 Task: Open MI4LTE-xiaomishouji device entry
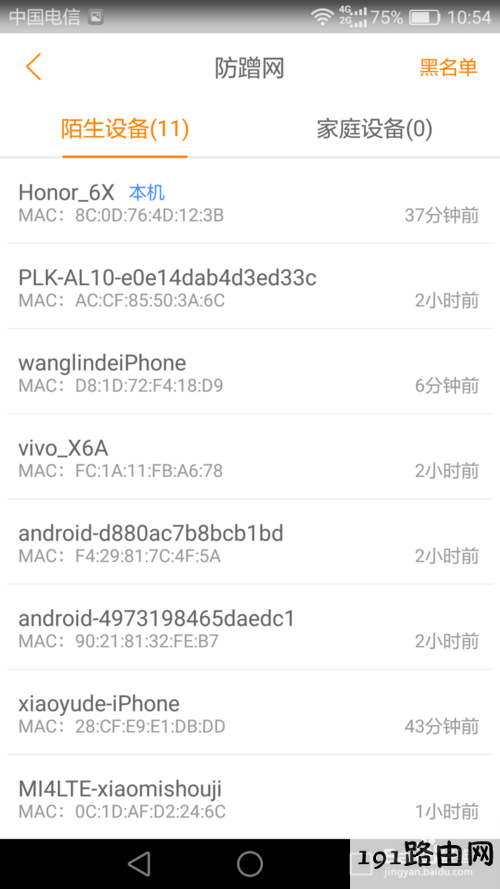click(x=250, y=798)
